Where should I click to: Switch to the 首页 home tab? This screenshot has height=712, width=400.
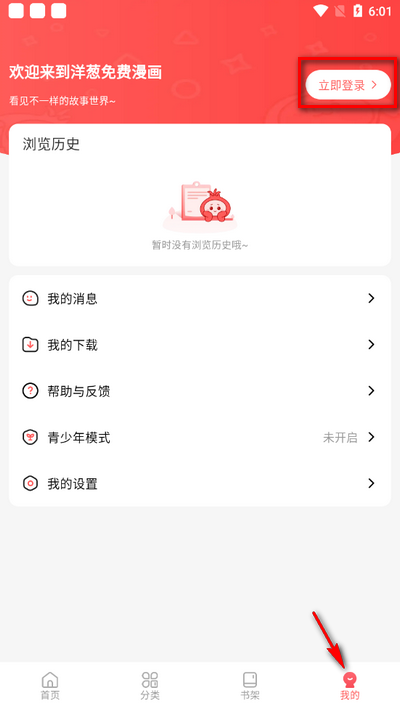(x=50, y=686)
